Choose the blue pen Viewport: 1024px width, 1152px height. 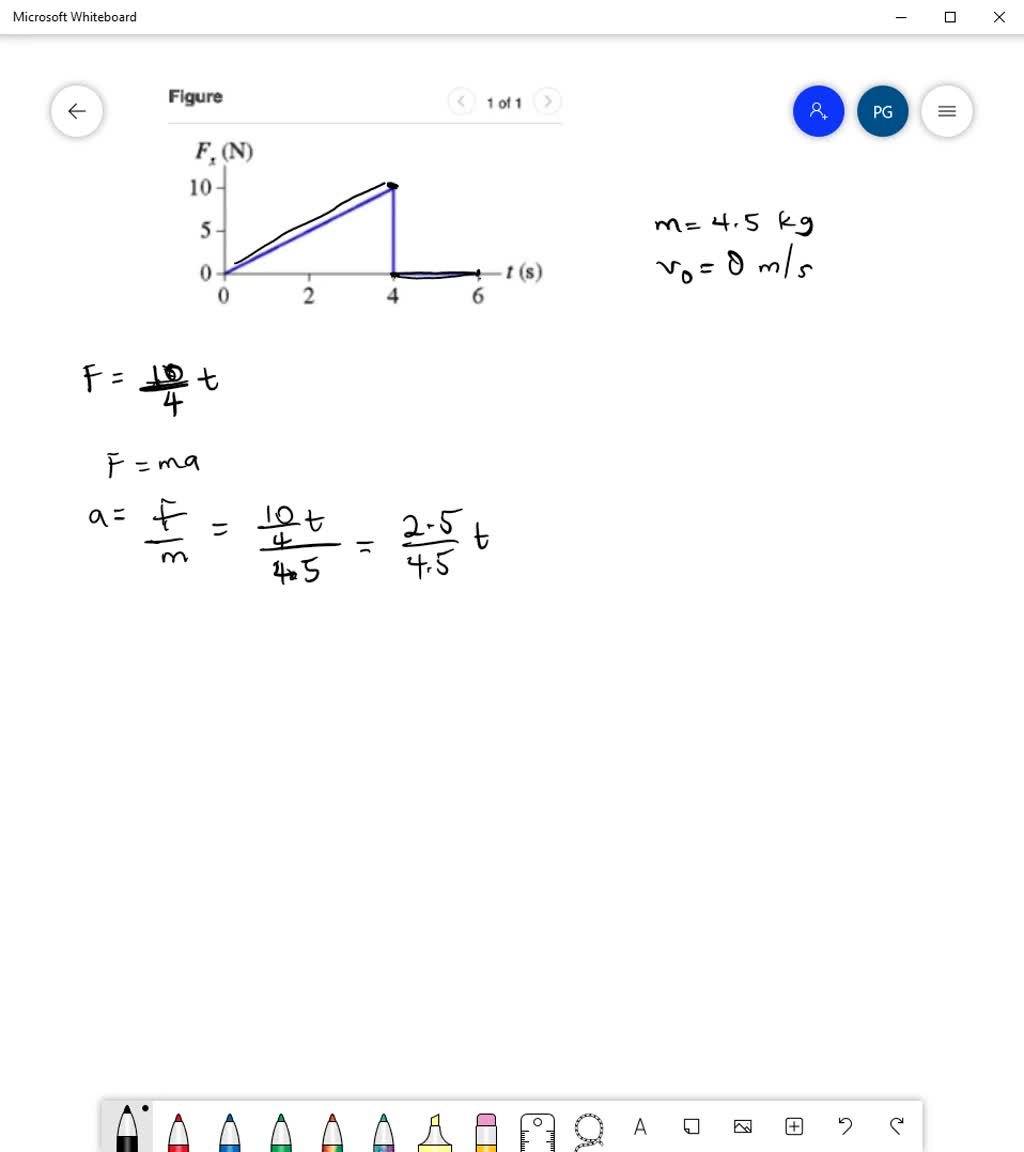click(x=230, y=1129)
